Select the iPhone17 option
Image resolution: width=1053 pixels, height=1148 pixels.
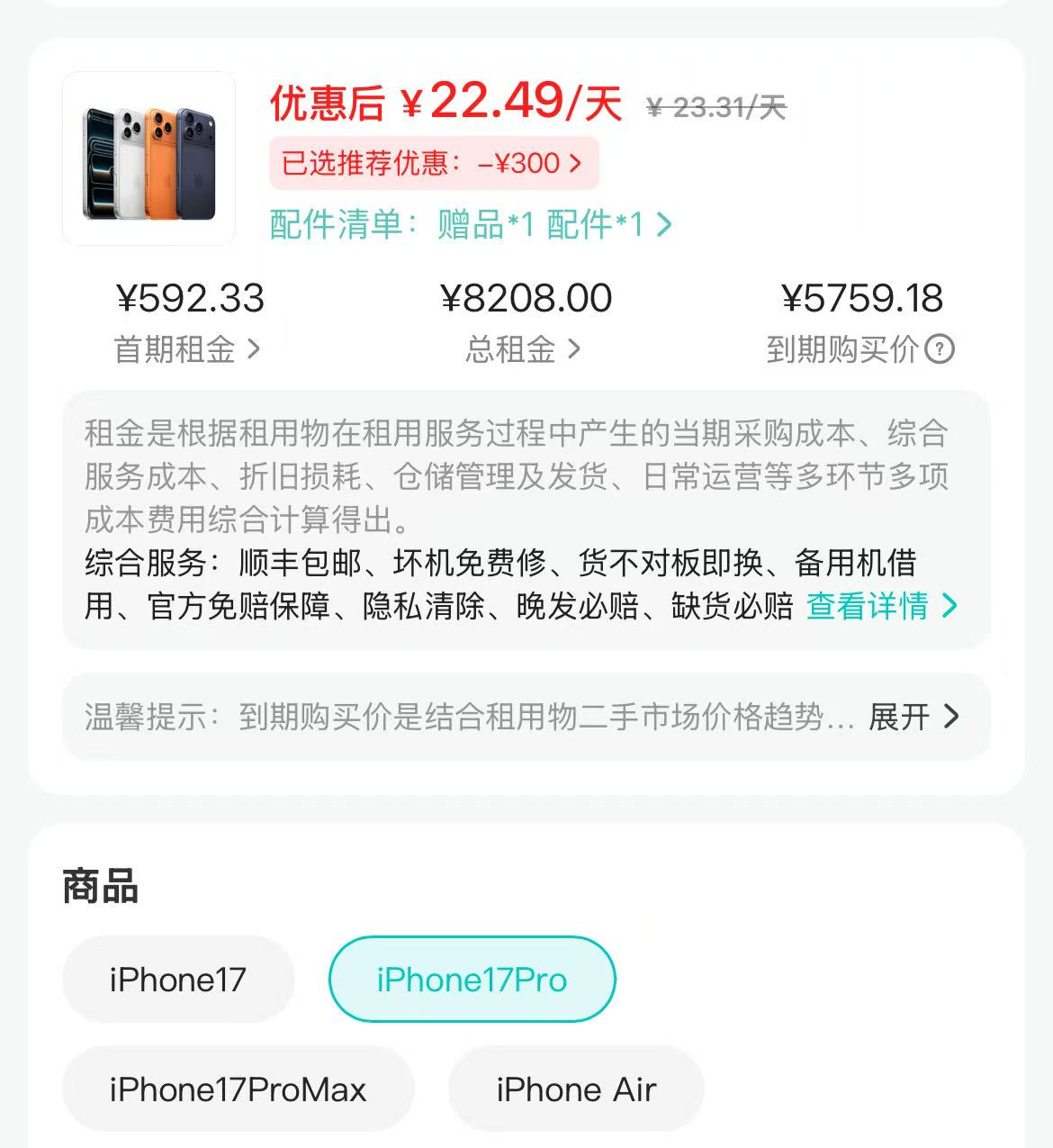(178, 980)
